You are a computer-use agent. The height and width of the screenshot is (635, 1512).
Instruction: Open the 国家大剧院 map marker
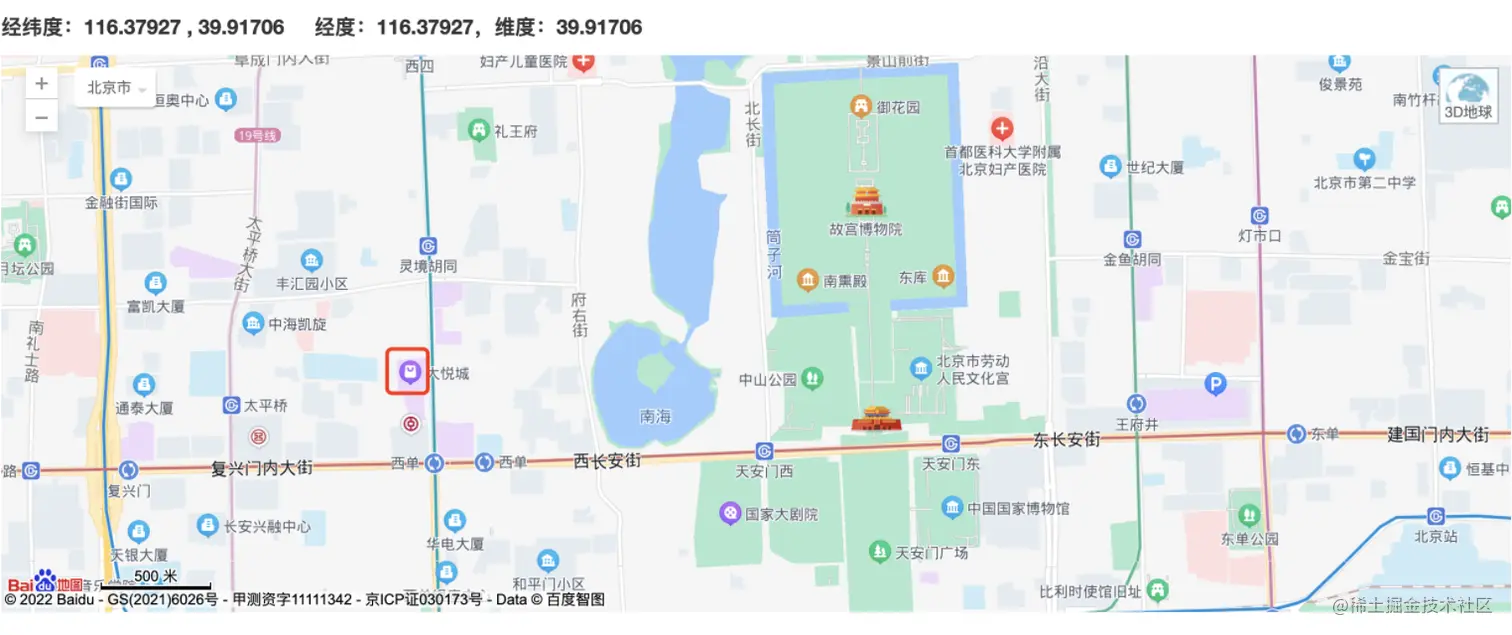tap(732, 514)
